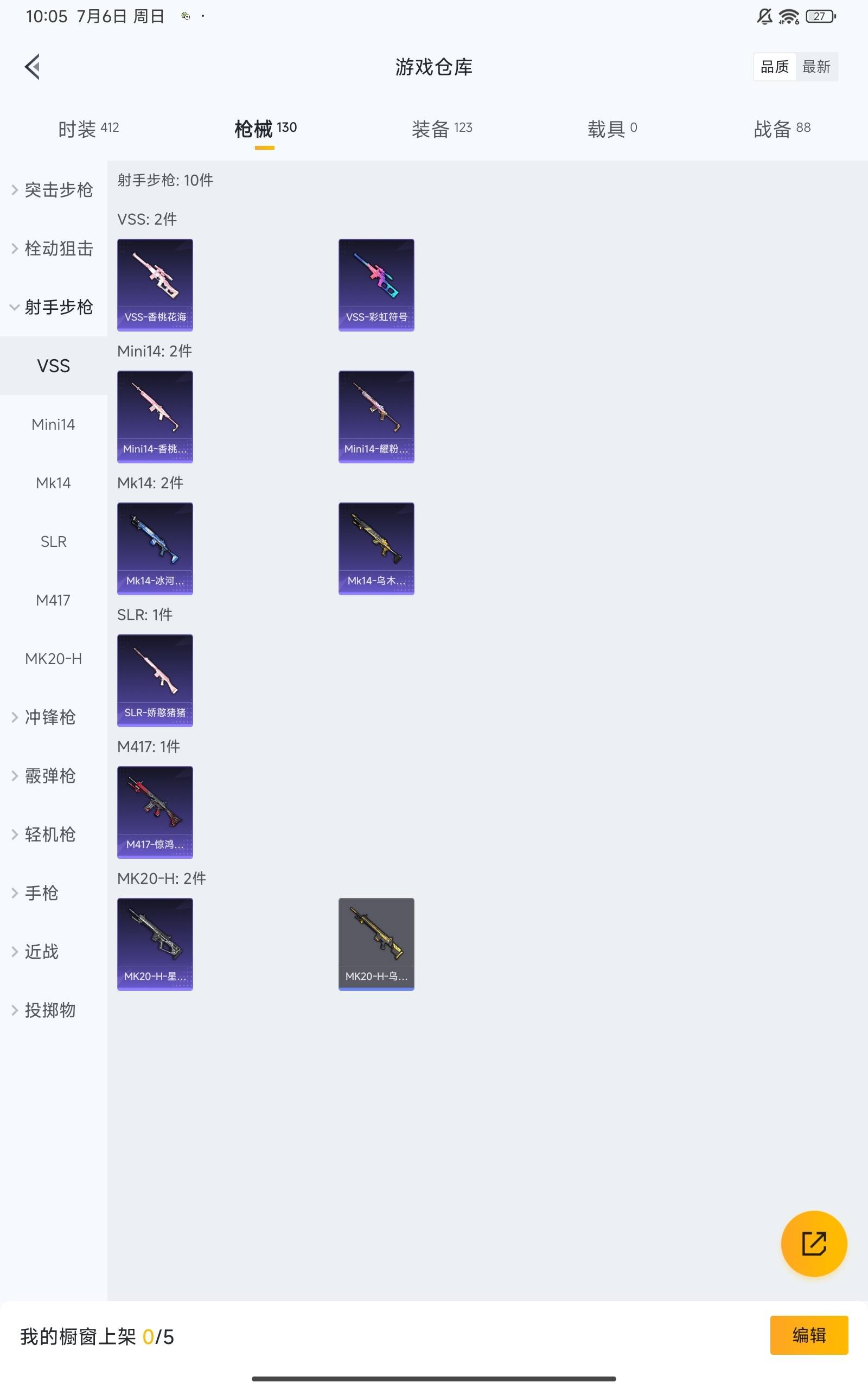Viewport: 868px width, 1389px height.
Task: Open the VSS-彩虹符号 skin
Action: point(376,285)
